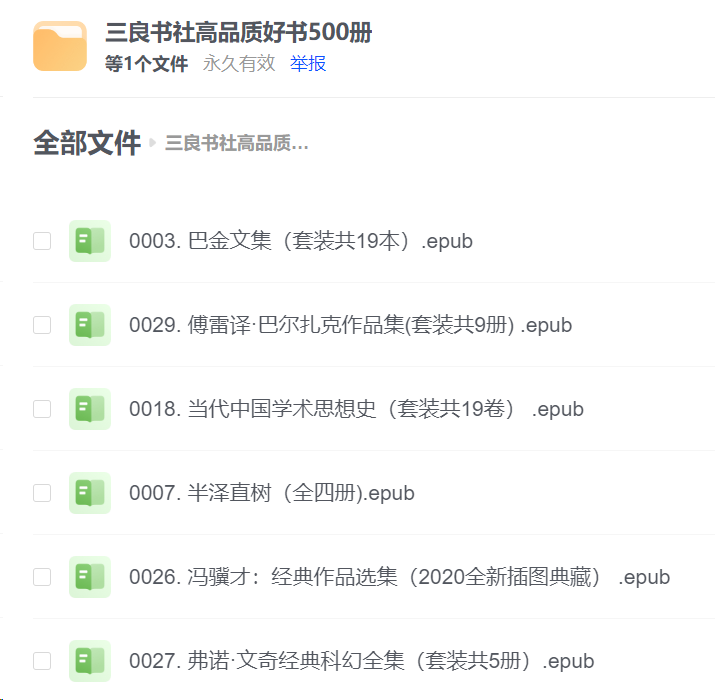Tick checkbox for 0018. 当代中国学术思想史
This screenshot has height=700, width=715.
pos(42,409)
